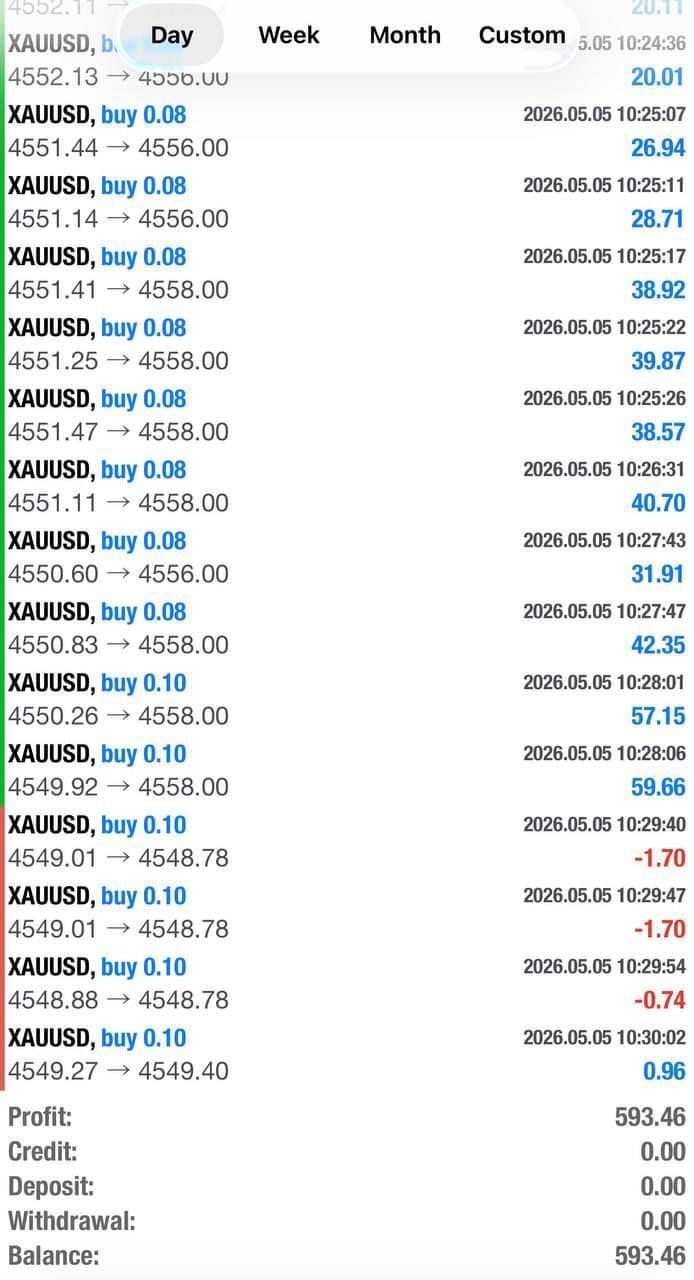View the trade with profit 59.66
Image resolution: width=694 pixels, height=1280 pixels.
coord(347,771)
